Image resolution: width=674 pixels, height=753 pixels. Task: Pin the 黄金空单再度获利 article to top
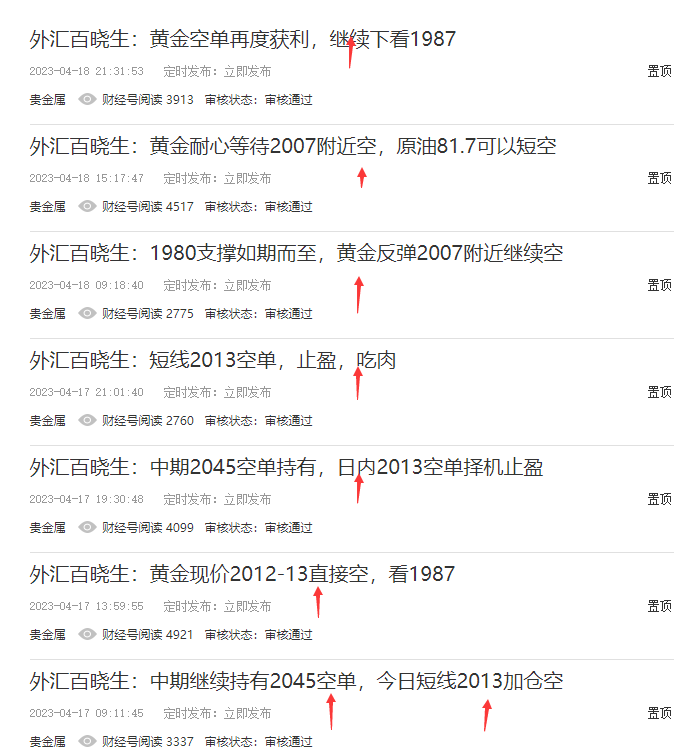pyautogui.click(x=659, y=72)
